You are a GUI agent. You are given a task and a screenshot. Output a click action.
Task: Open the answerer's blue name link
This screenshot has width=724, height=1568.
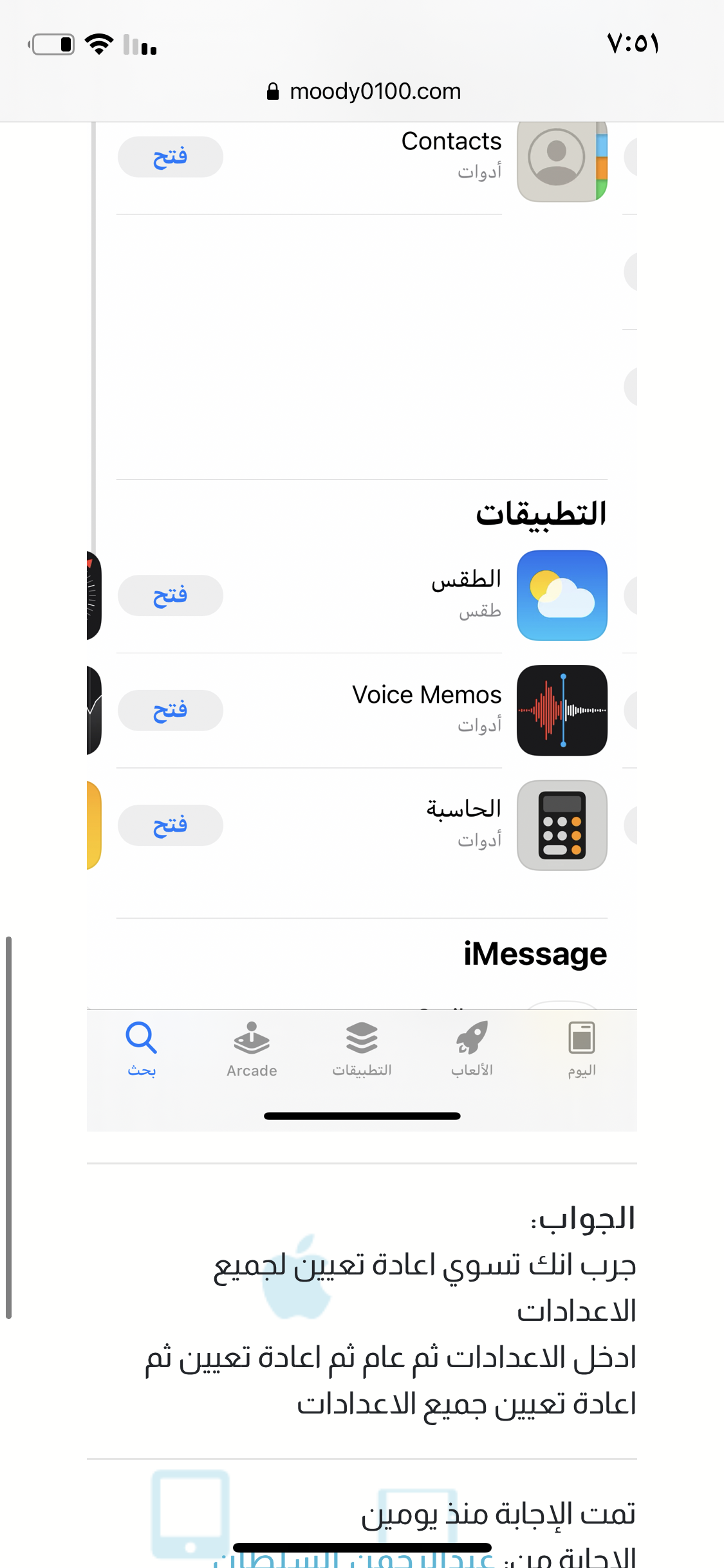[x=353, y=1557]
